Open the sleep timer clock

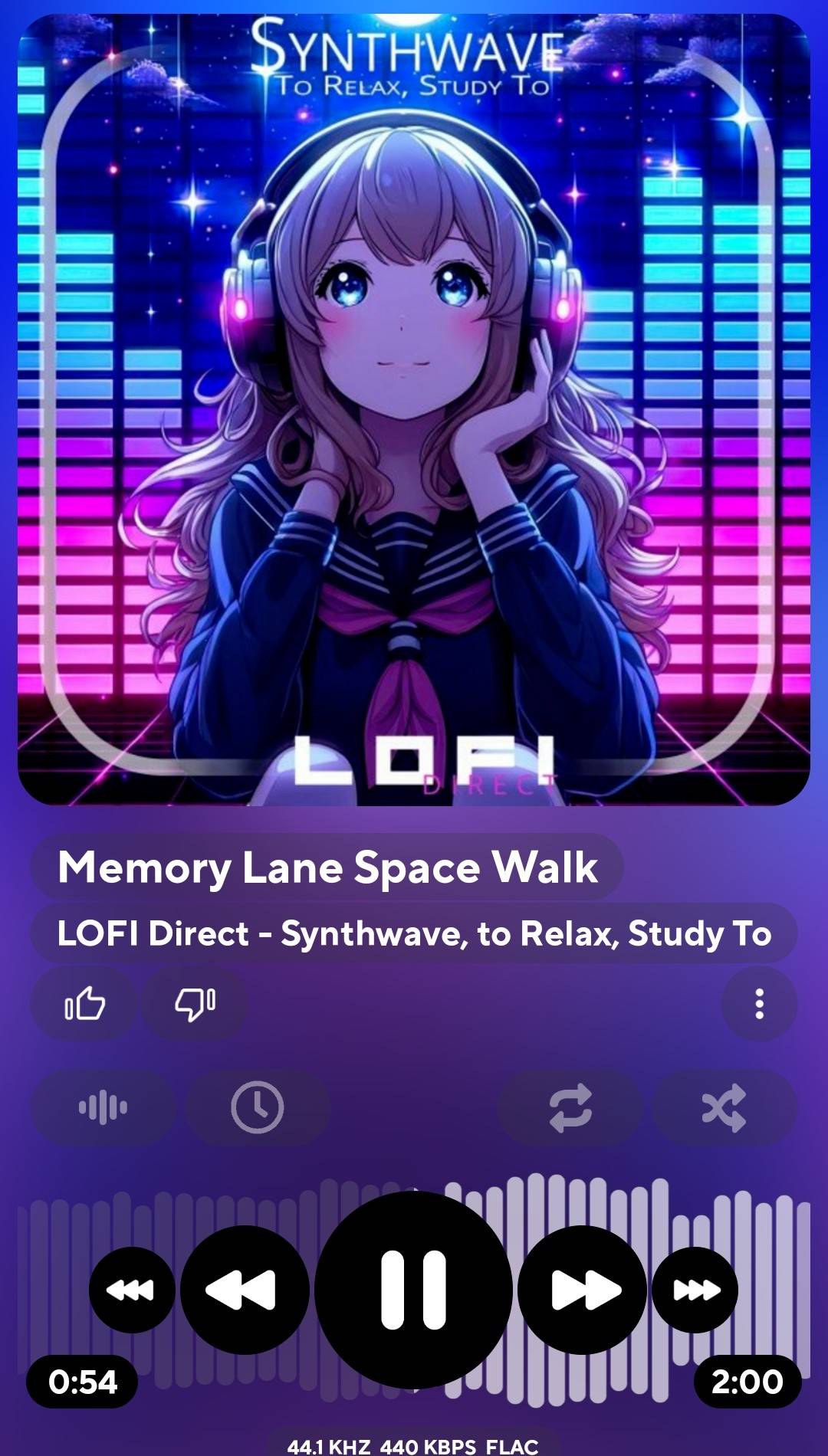coord(258,1107)
